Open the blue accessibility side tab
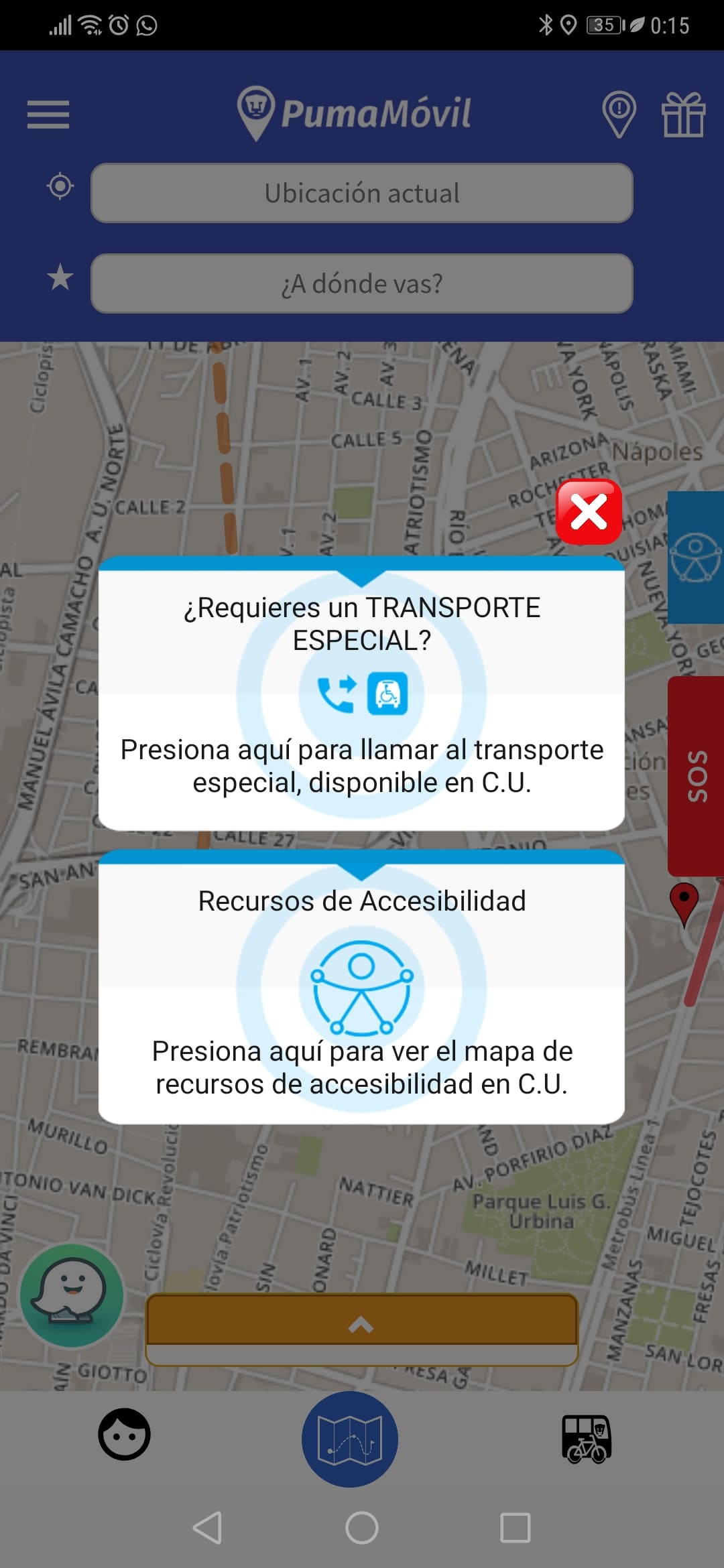 (697, 558)
